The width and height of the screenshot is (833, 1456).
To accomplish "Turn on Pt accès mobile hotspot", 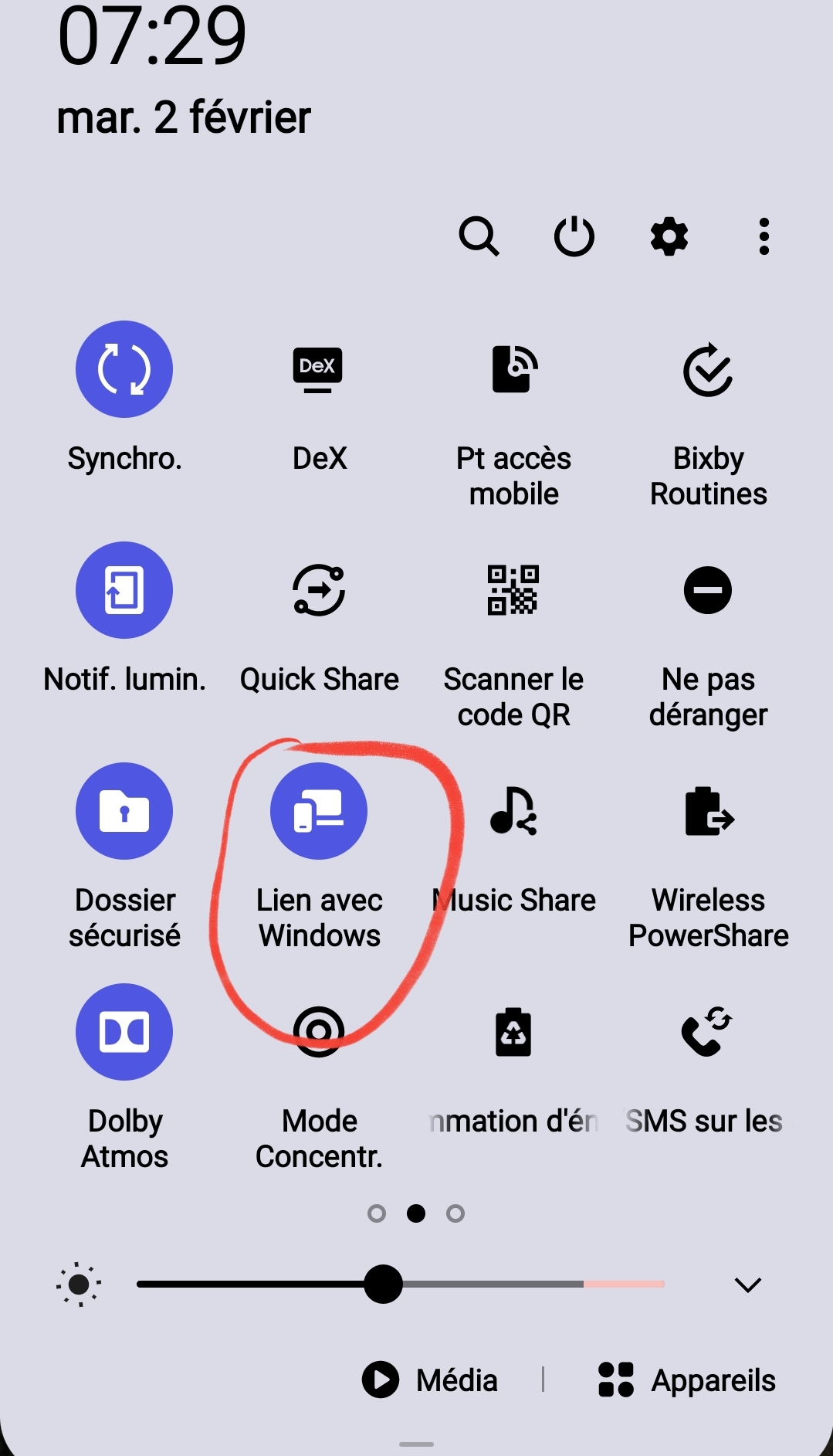I will click(x=513, y=369).
